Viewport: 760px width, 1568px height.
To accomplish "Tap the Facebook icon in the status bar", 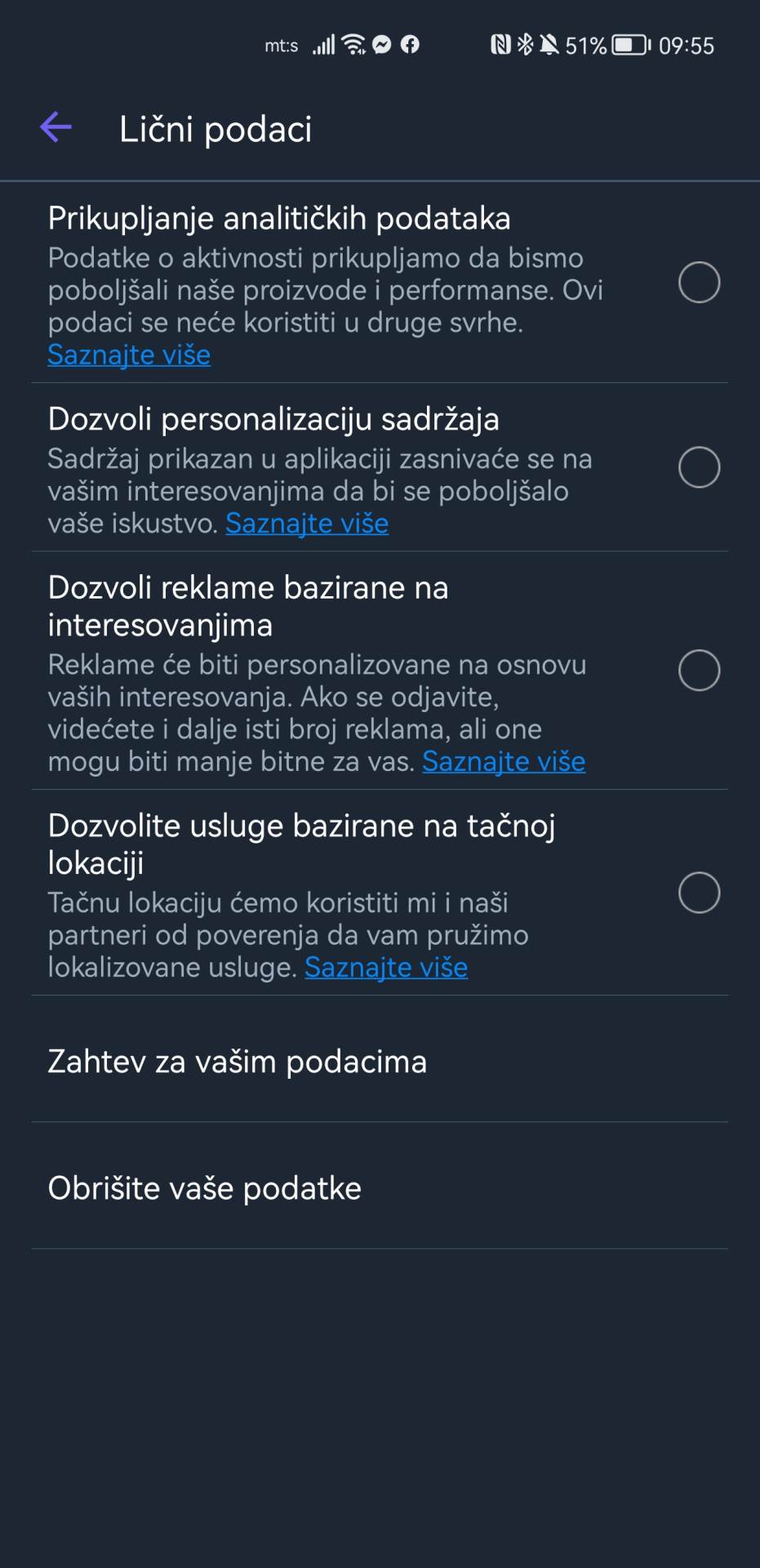I will pyautogui.click(x=410, y=45).
